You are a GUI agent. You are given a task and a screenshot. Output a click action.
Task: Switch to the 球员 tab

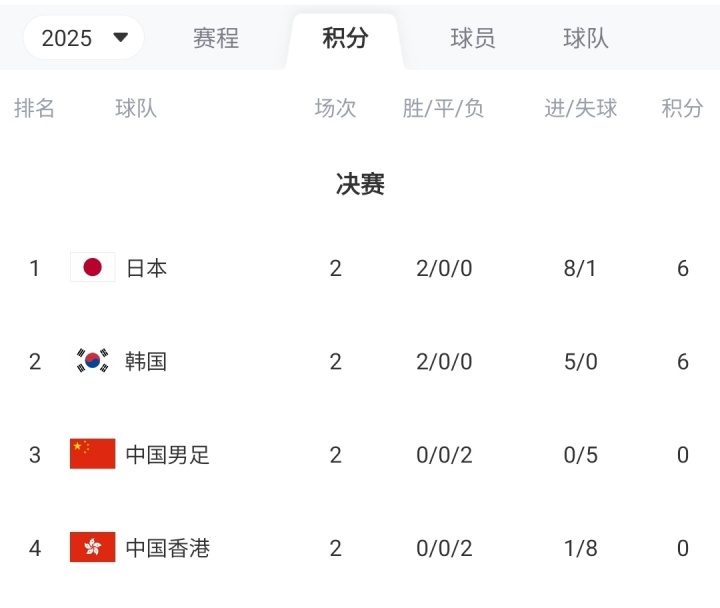point(473,38)
